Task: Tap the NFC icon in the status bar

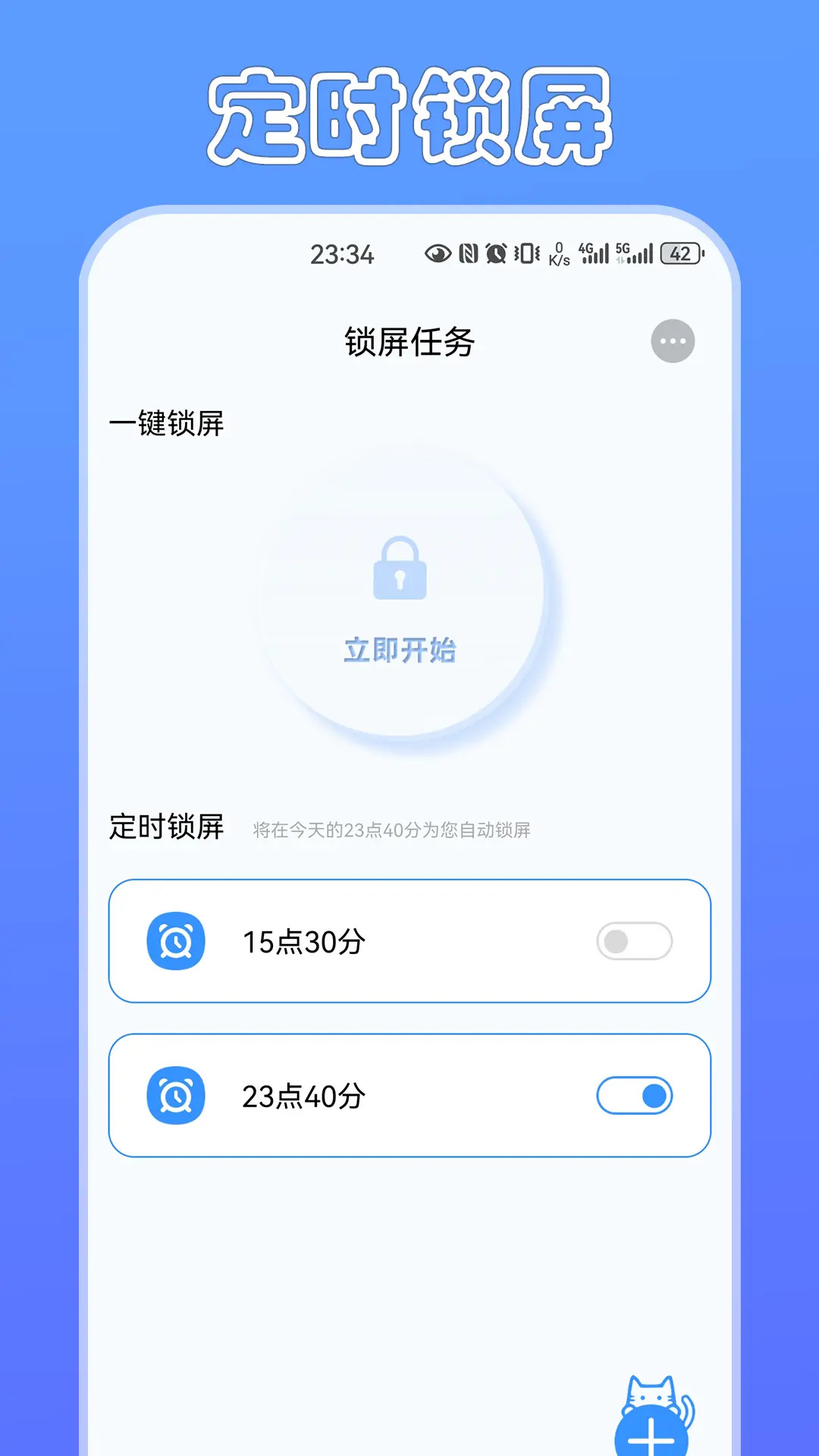Action: (x=466, y=255)
